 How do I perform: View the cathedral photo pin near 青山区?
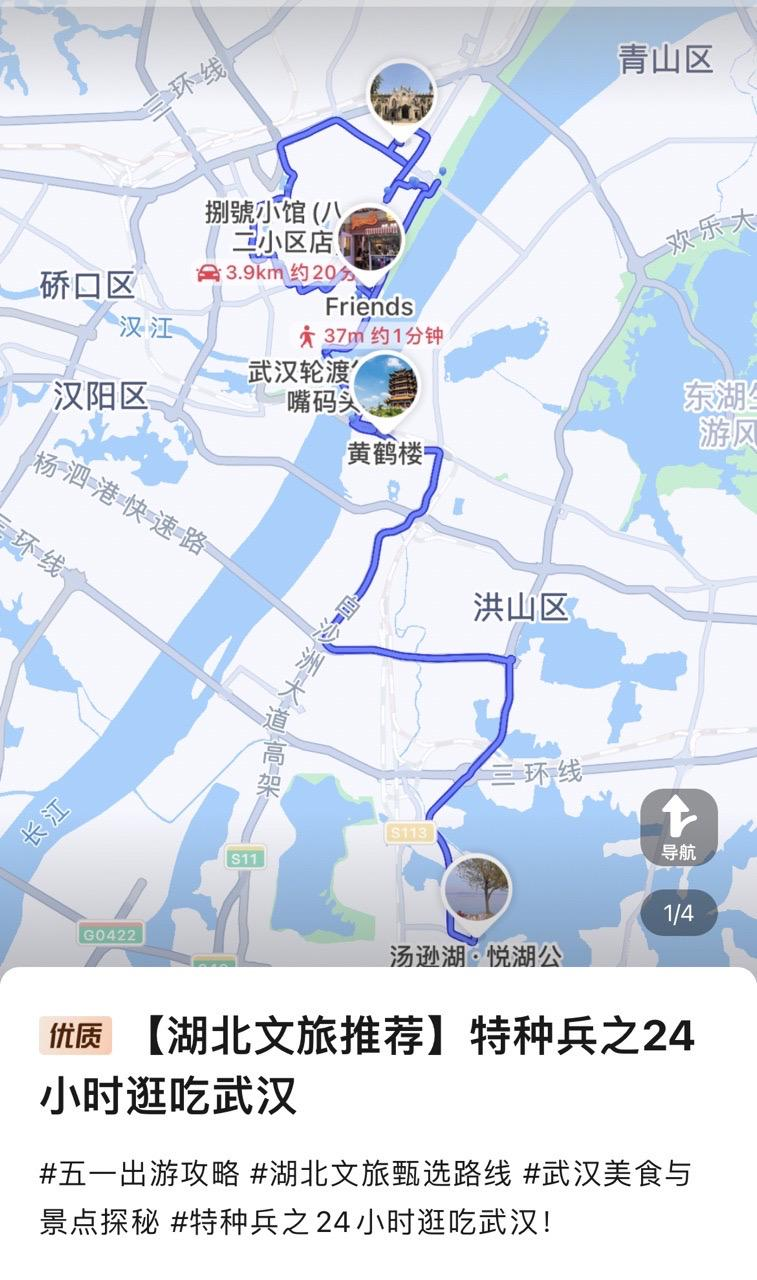pos(401,95)
